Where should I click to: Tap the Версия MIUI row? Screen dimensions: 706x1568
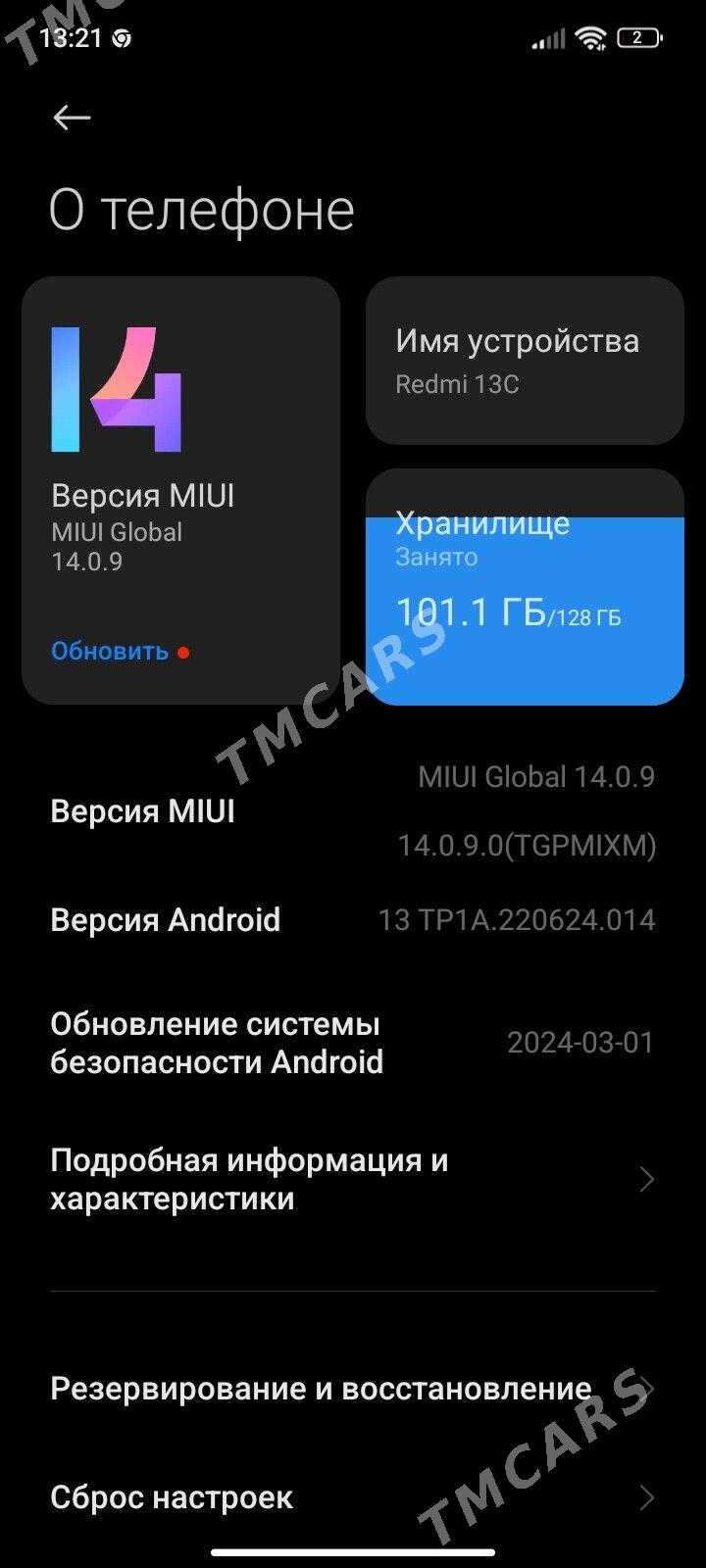tap(353, 811)
